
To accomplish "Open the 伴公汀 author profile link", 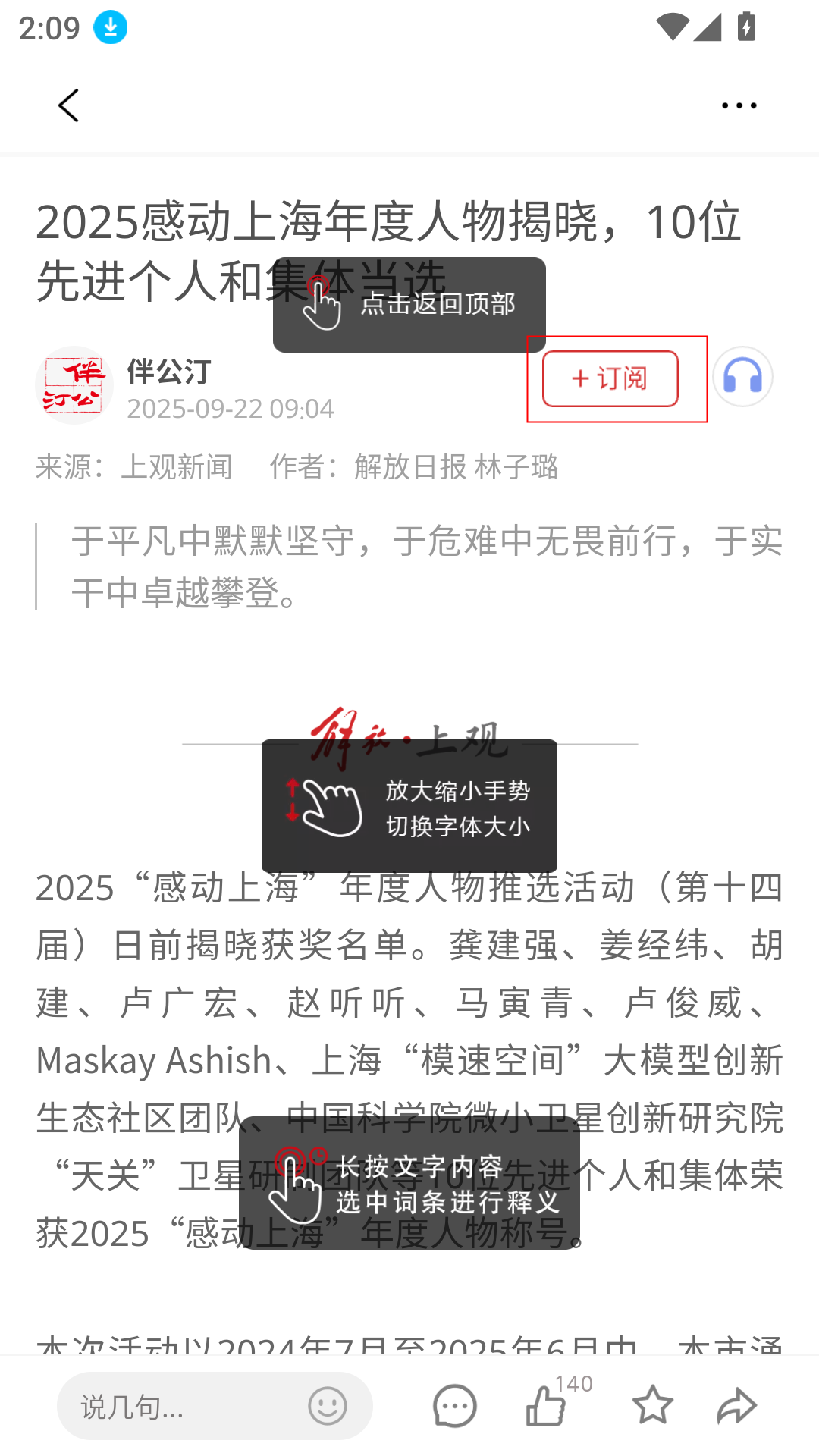I will tap(168, 372).
